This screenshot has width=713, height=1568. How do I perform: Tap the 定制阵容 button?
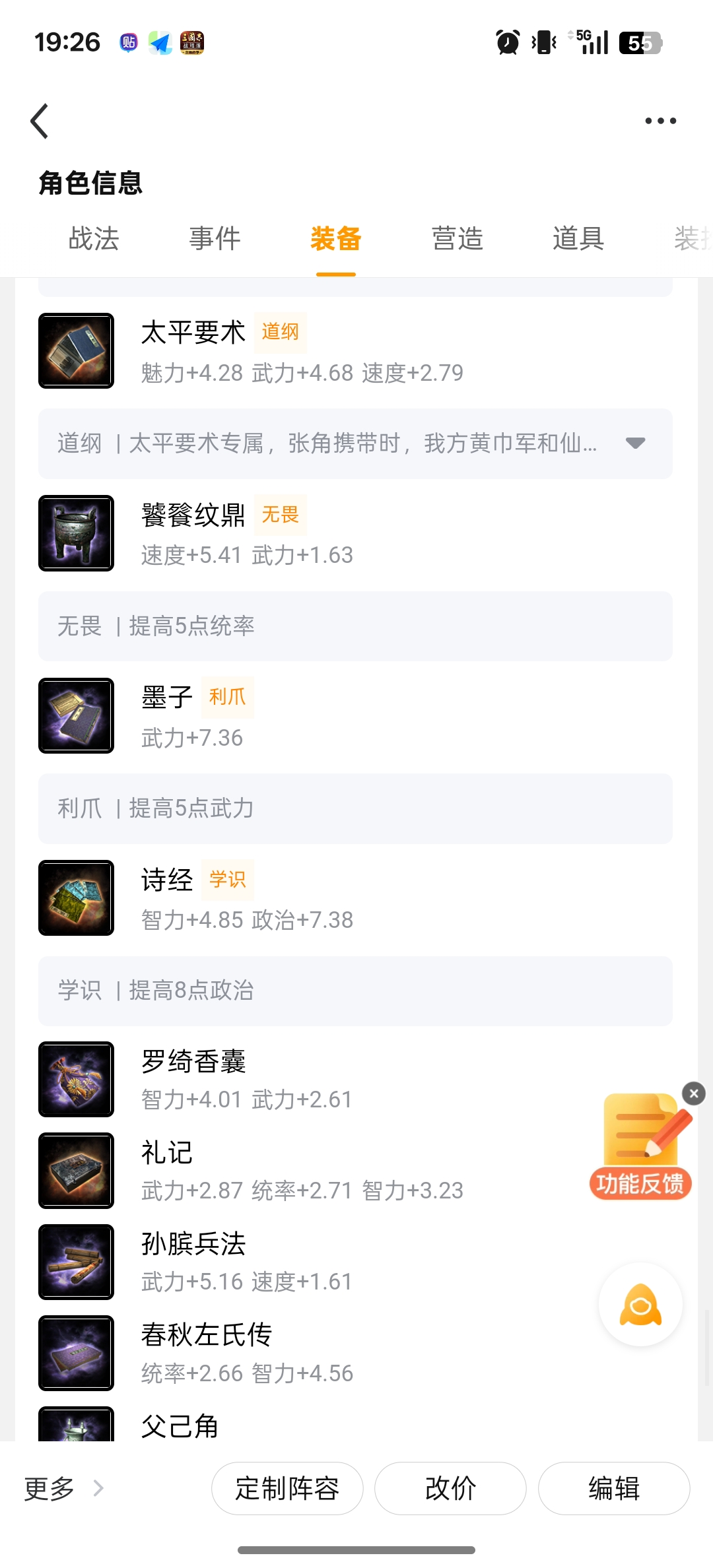[287, 1488]
